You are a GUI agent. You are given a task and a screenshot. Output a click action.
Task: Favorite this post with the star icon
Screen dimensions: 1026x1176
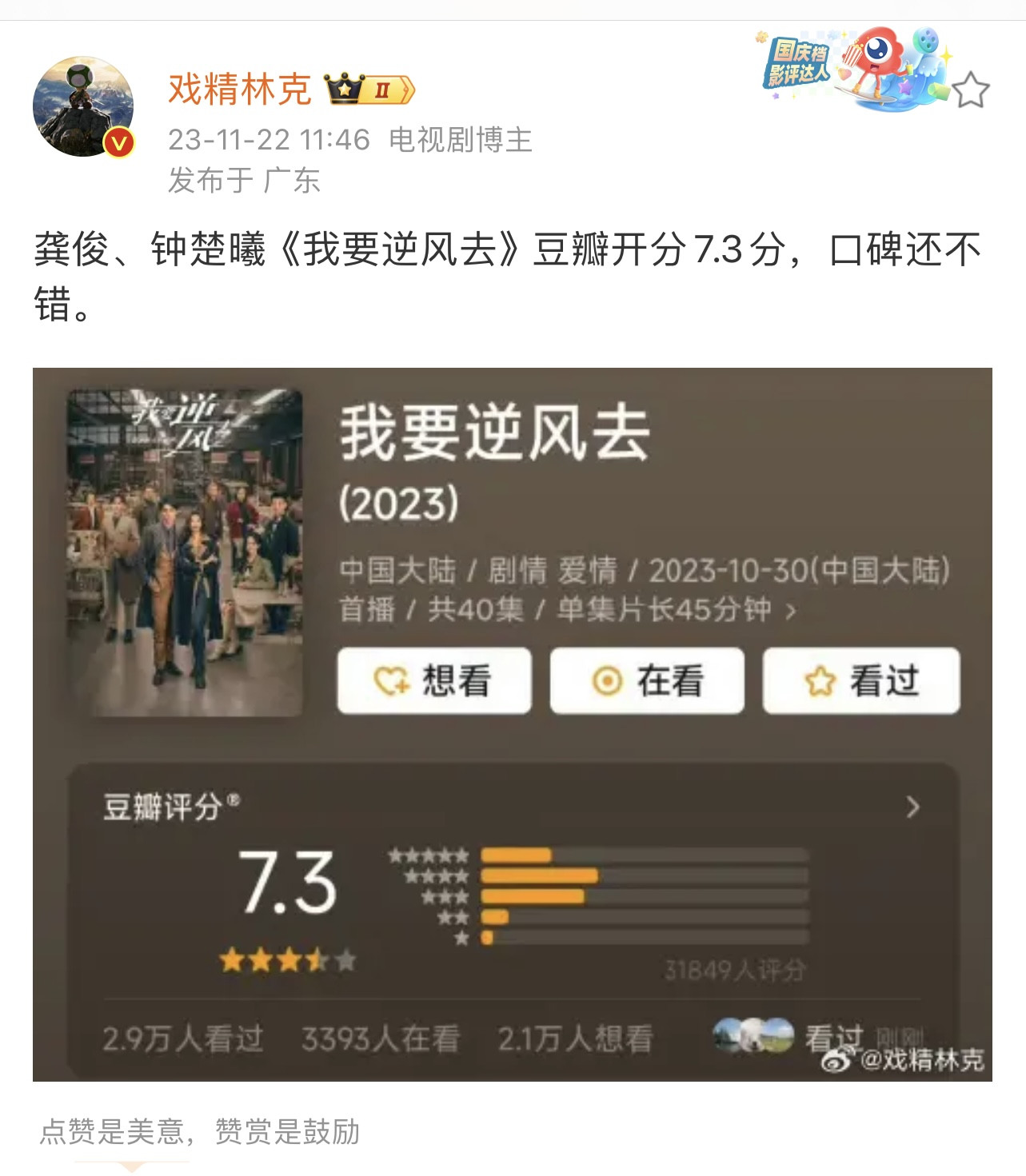971,90
